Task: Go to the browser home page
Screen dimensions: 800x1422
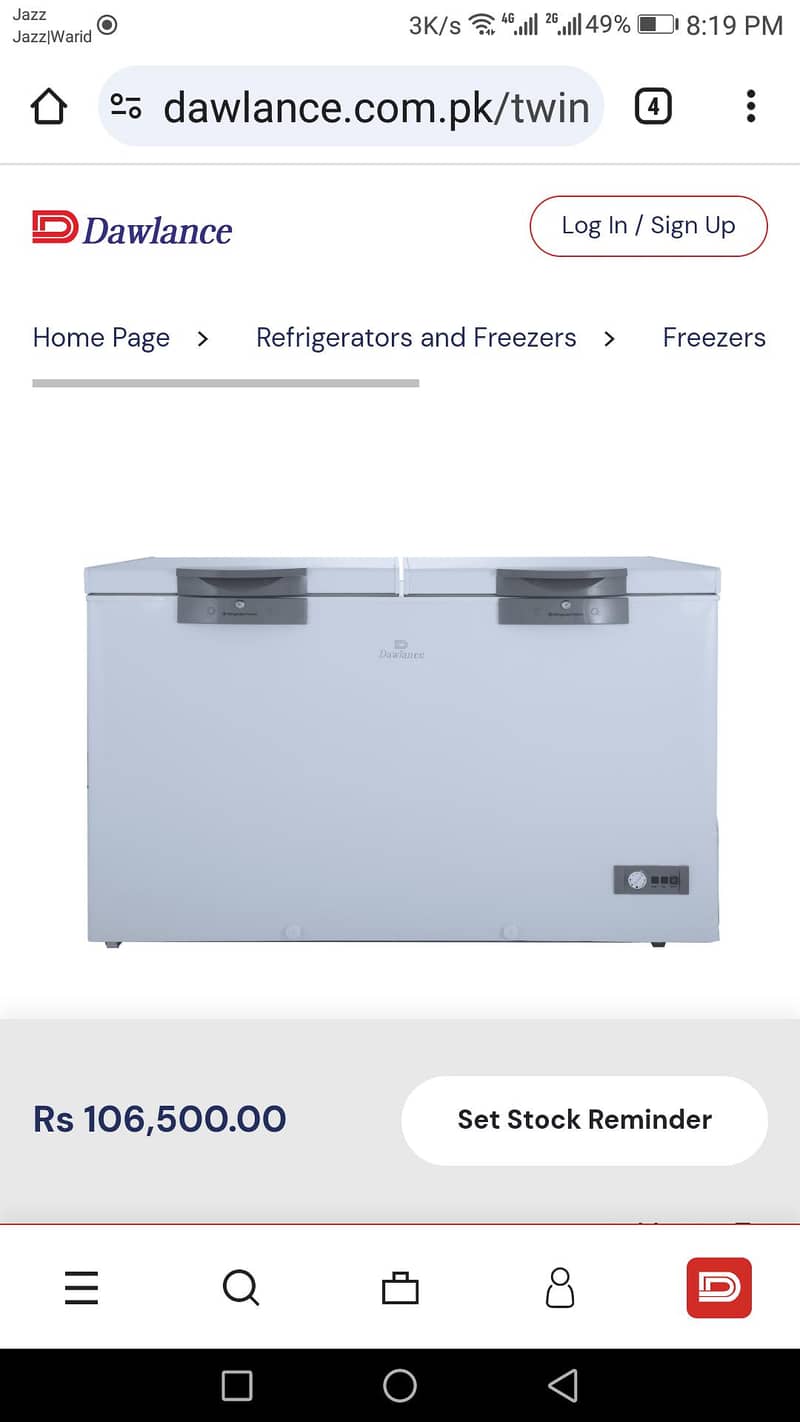Action: (49, 107)
